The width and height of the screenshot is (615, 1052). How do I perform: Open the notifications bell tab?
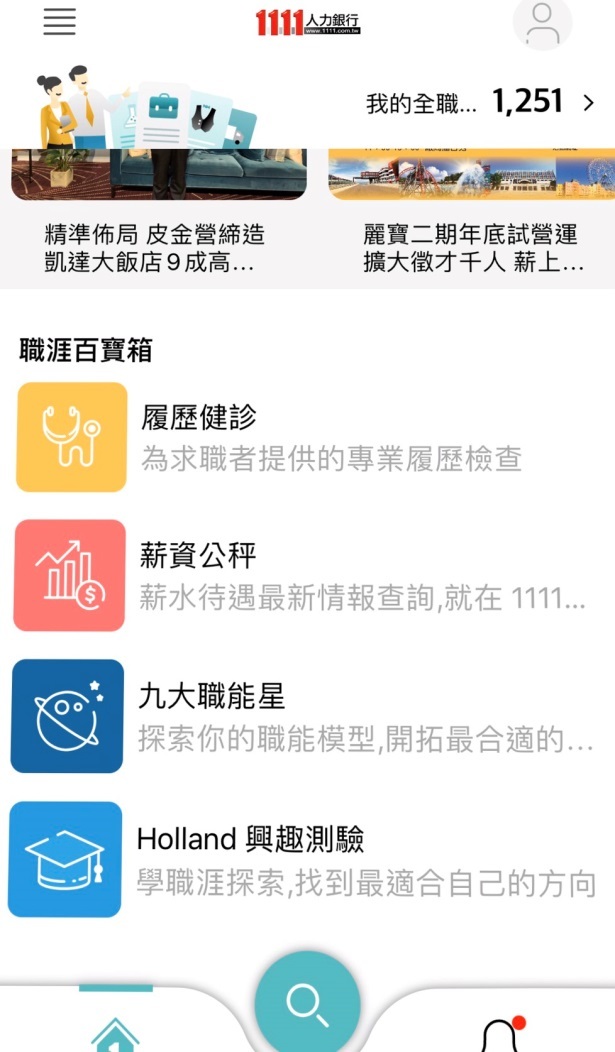pos(498,1034)
